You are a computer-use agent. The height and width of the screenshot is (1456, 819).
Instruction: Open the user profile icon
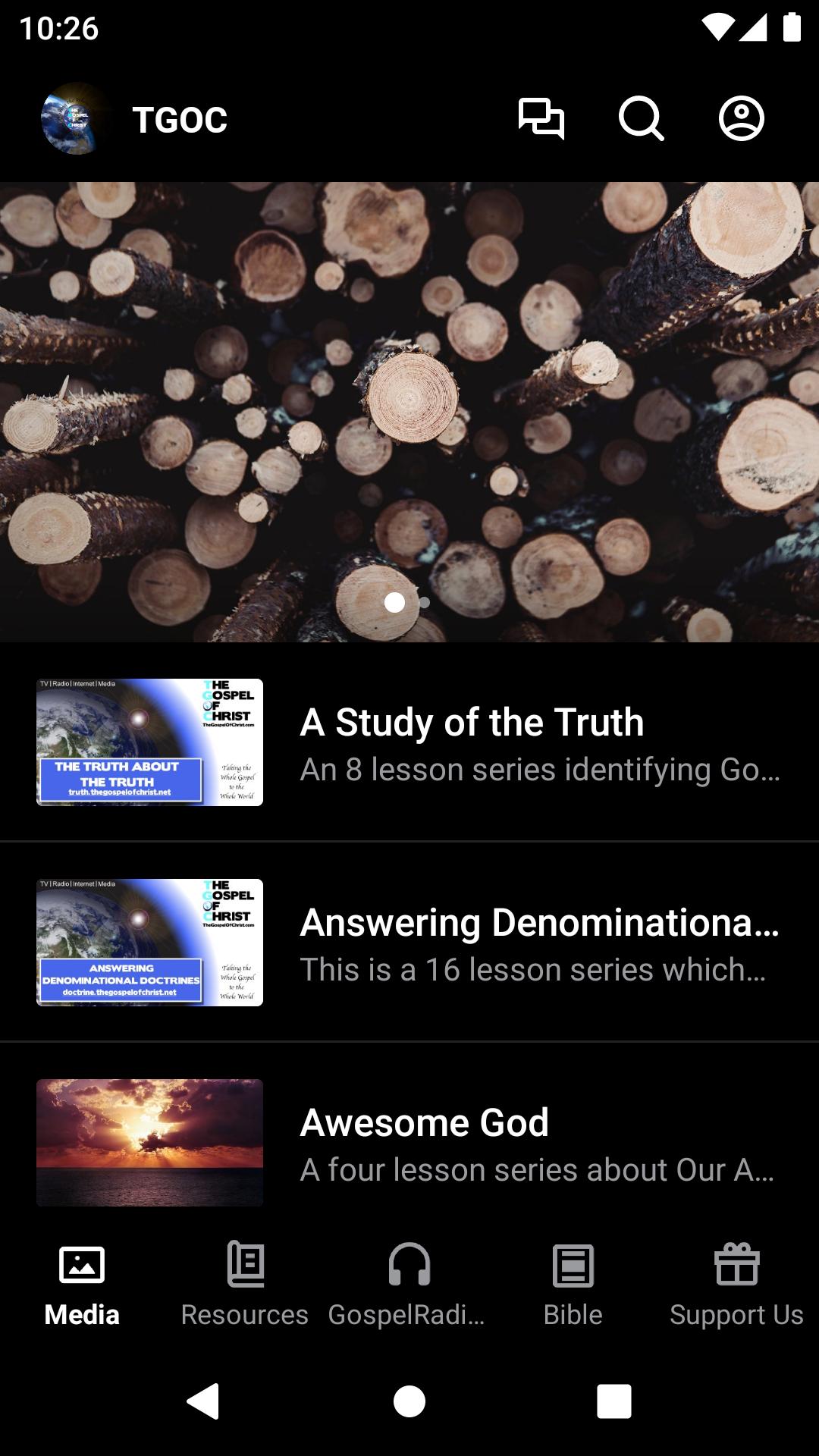(x=741, y=119)
